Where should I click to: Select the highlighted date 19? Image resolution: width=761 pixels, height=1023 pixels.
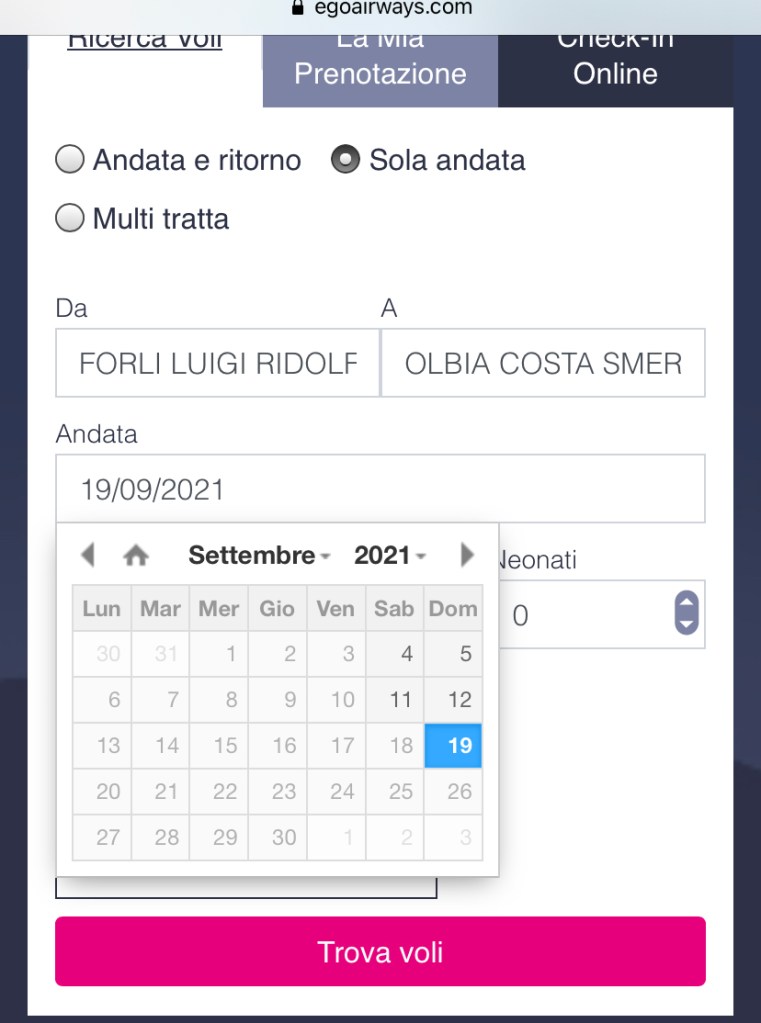(454, 746)
